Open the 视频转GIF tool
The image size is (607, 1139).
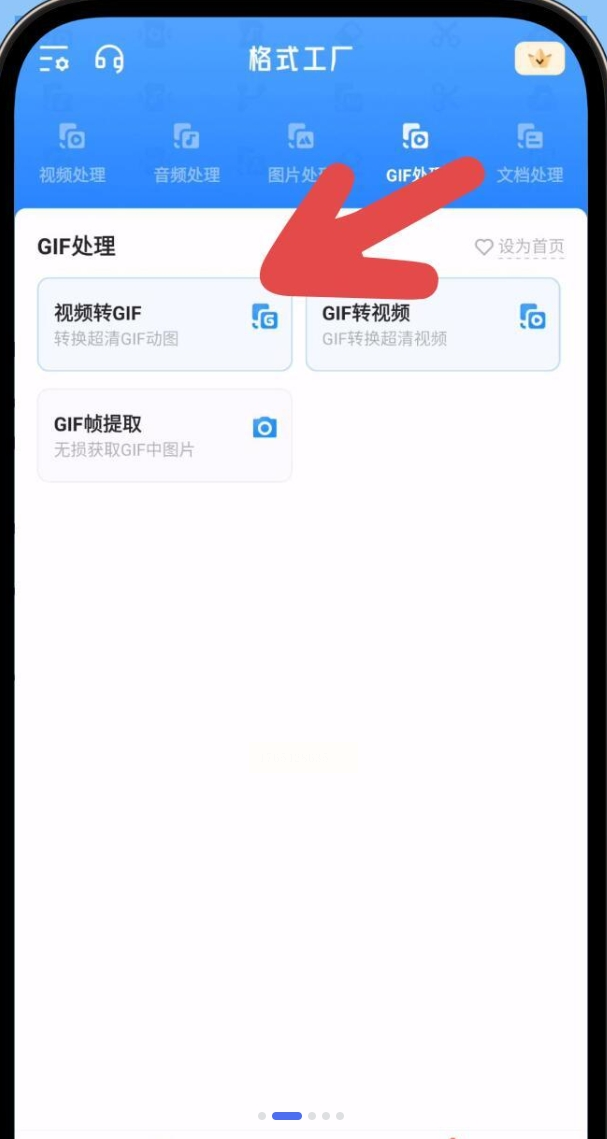165,325
